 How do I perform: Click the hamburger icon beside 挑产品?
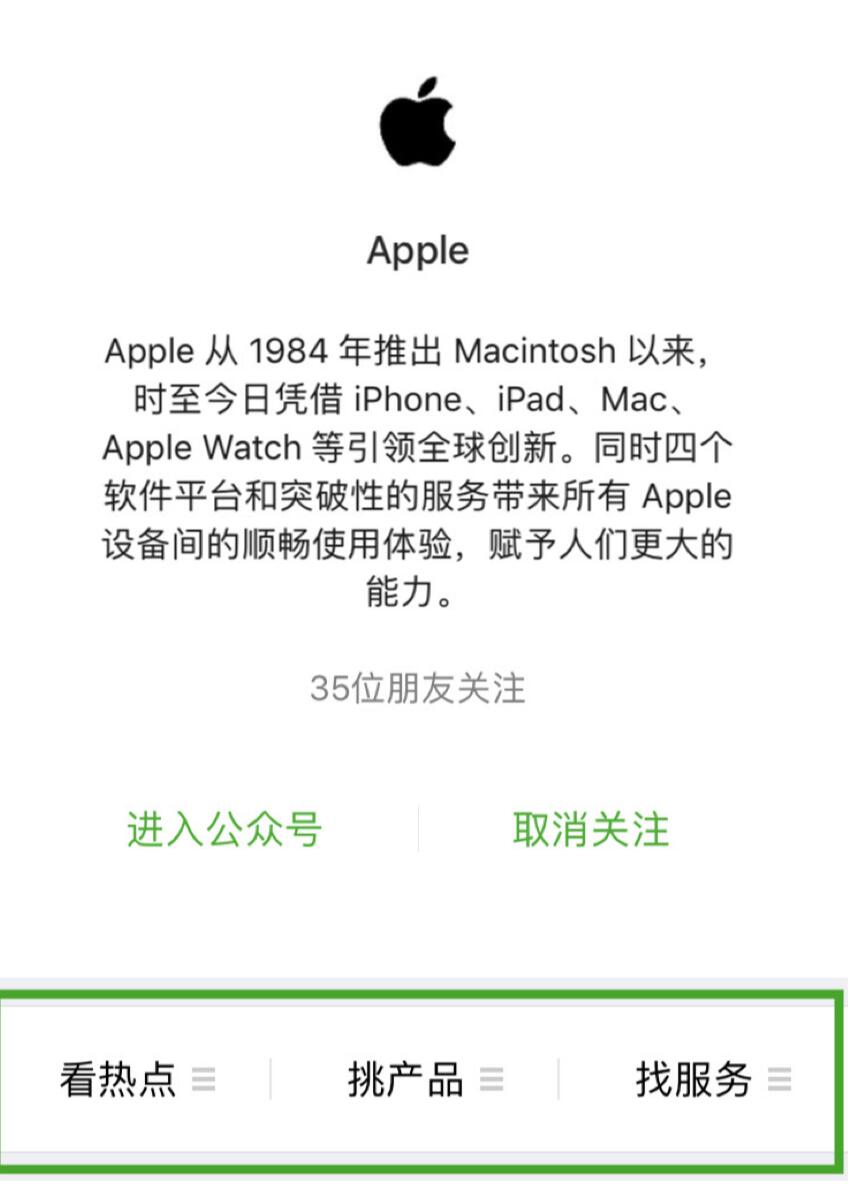coord(489,1080)
